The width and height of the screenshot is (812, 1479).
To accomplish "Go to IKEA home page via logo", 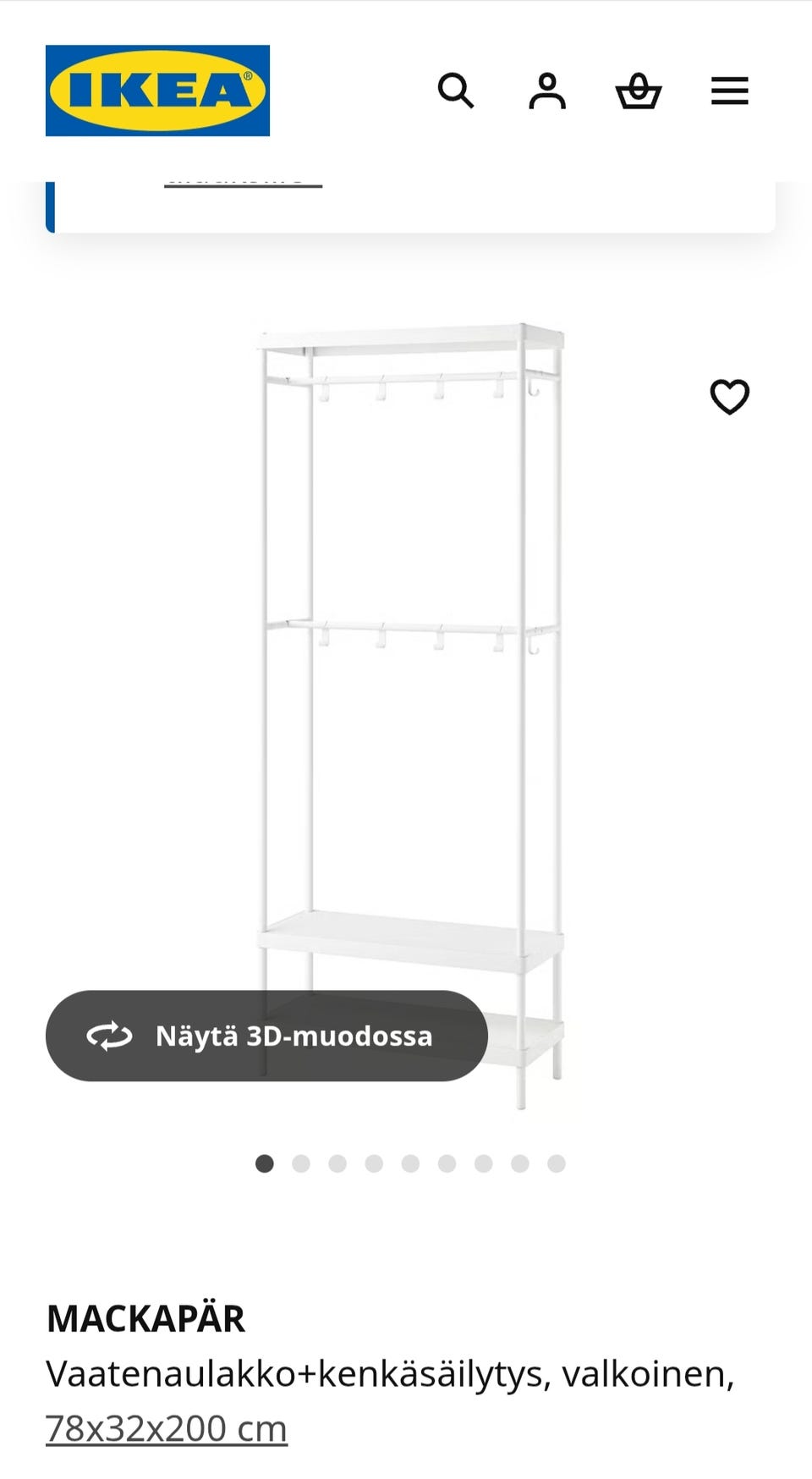I will point(157,91).
